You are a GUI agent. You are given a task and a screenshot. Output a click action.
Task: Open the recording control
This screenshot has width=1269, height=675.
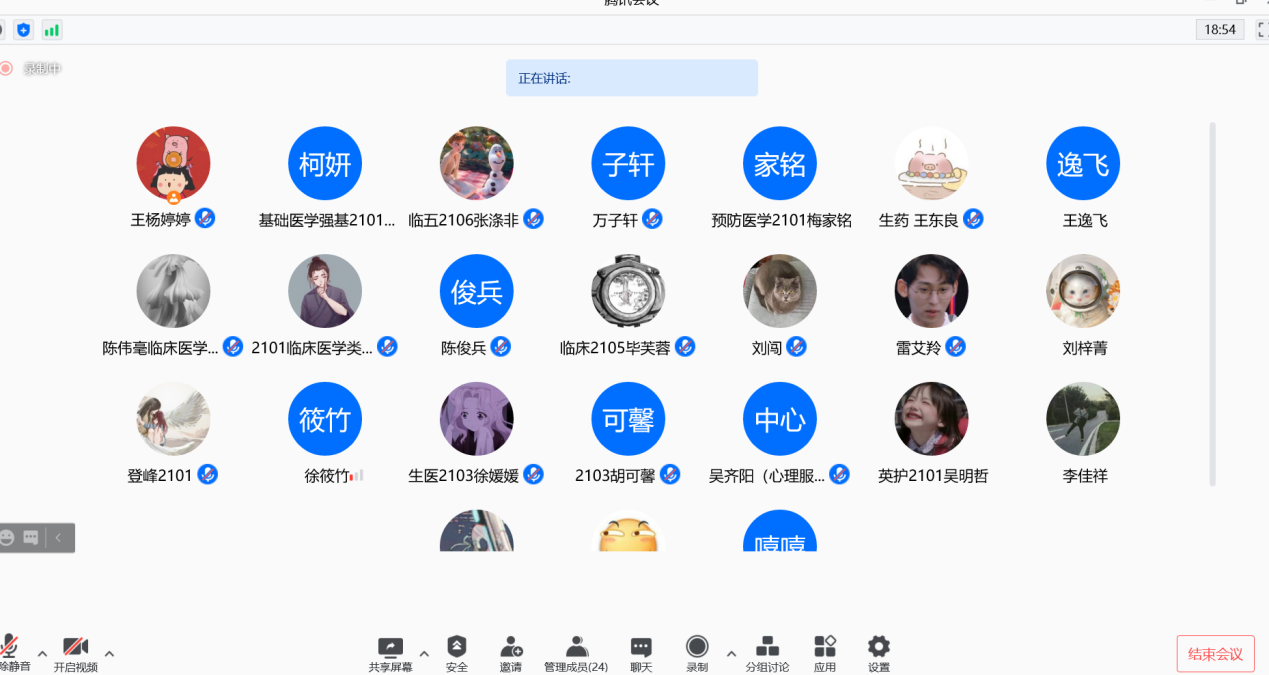(x=697, y=651)
